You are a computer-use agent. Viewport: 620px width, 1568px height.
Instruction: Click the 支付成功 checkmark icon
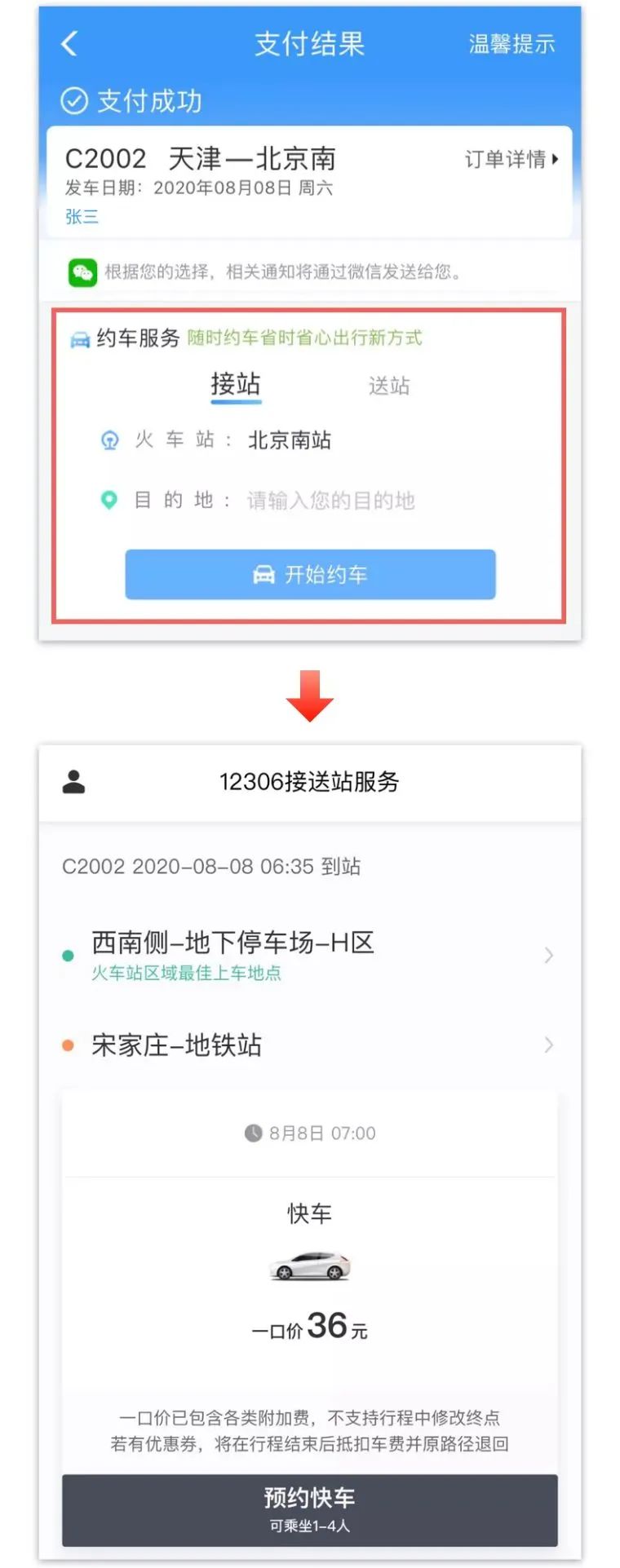[74, 101]
